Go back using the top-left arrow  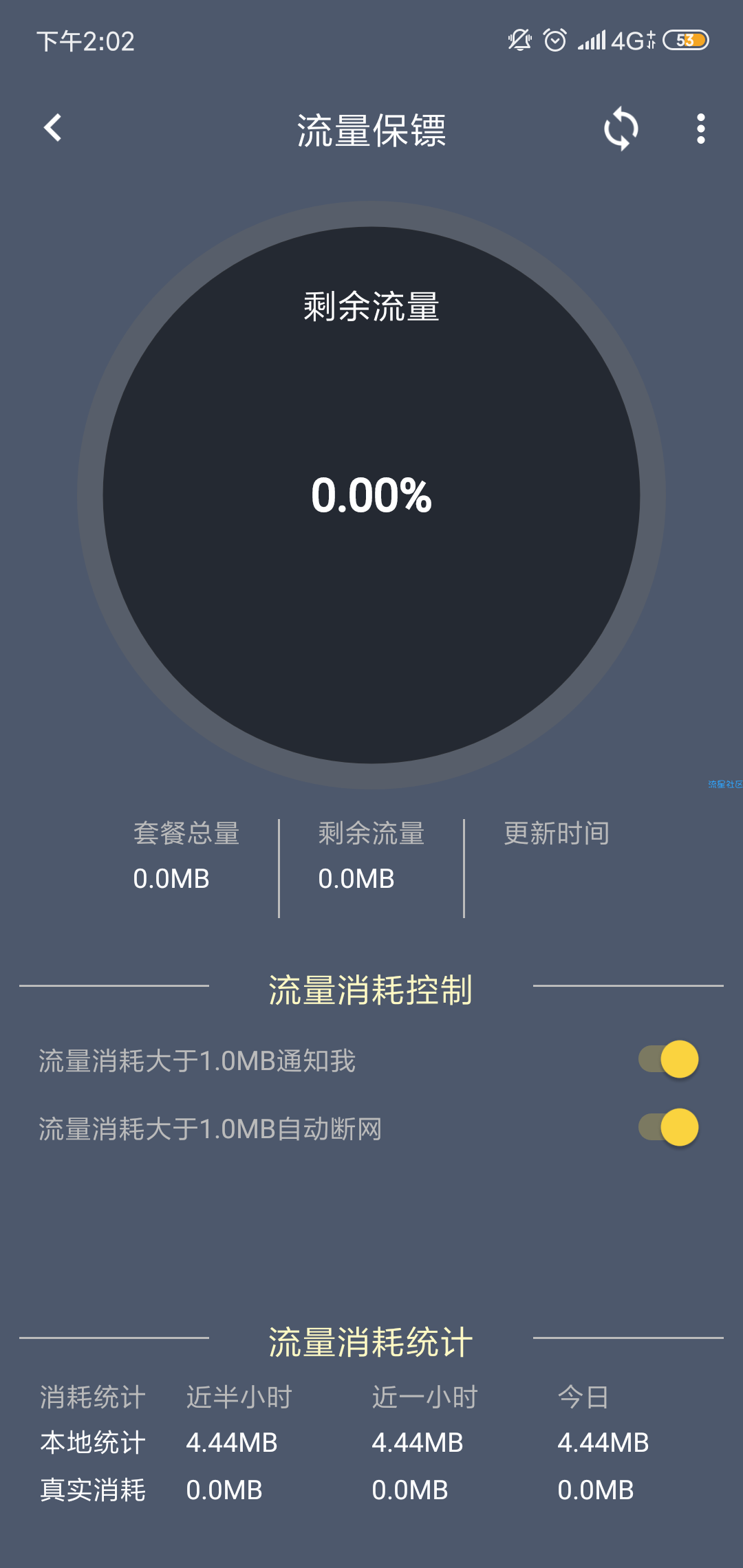click(53, 128)
